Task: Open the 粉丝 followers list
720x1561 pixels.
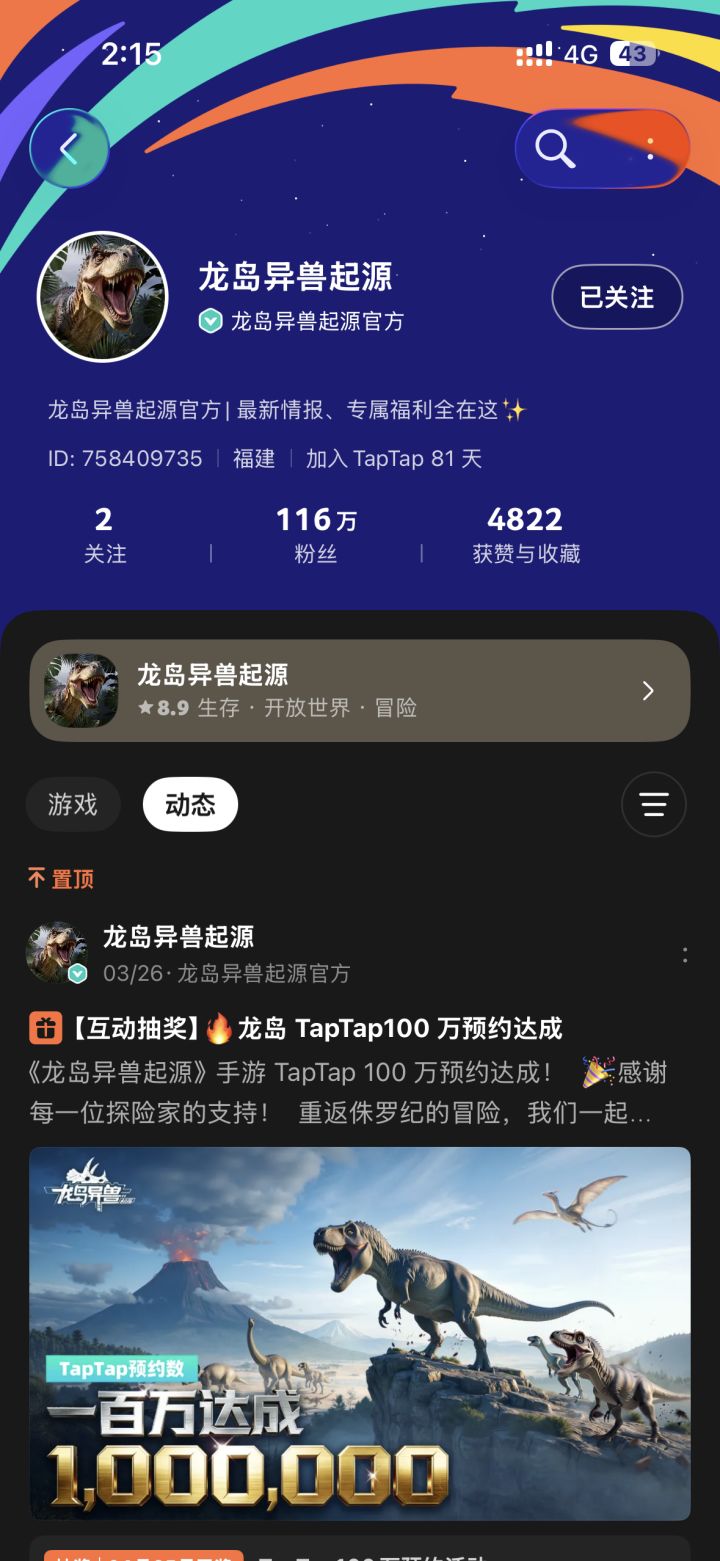Action: [316, 535]
